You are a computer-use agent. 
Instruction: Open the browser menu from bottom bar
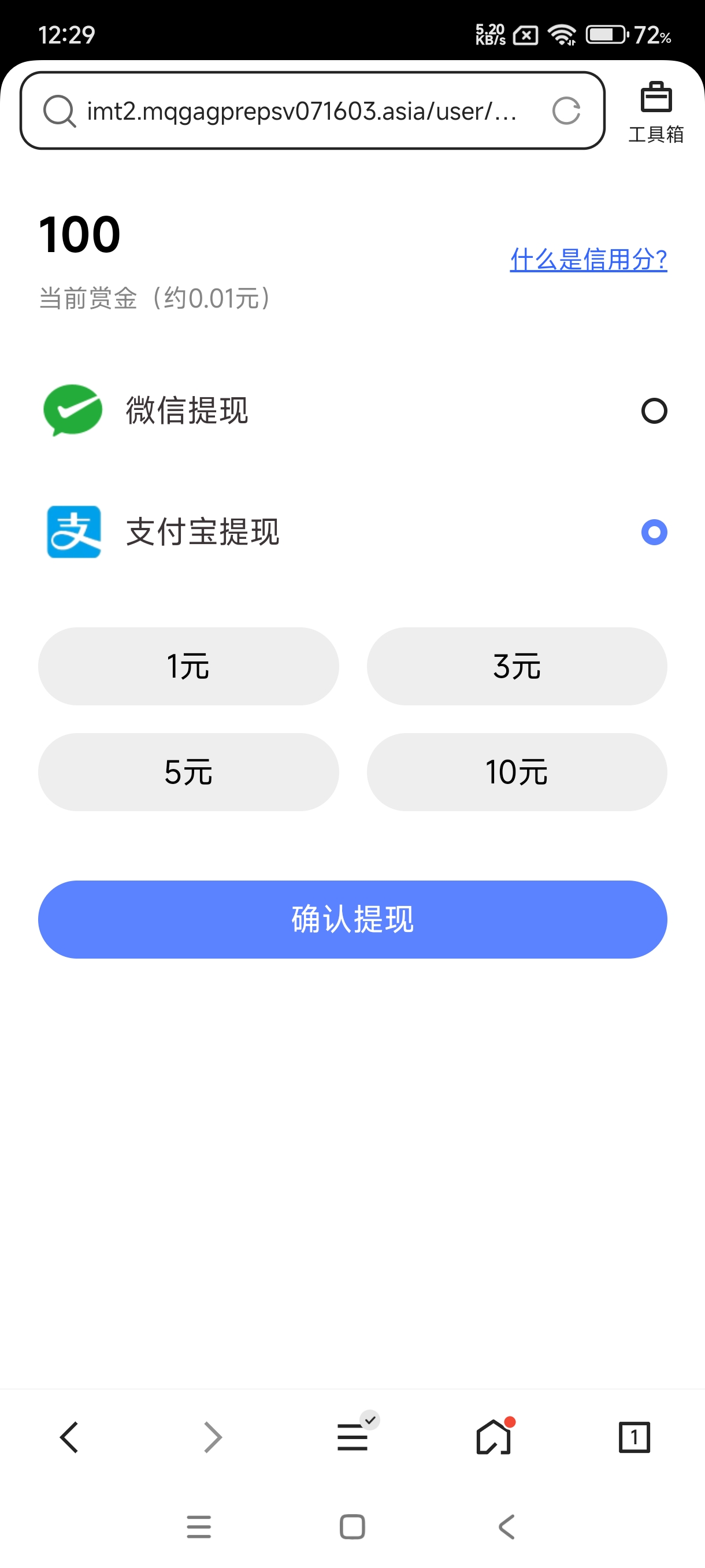[x=352, y=1437]
